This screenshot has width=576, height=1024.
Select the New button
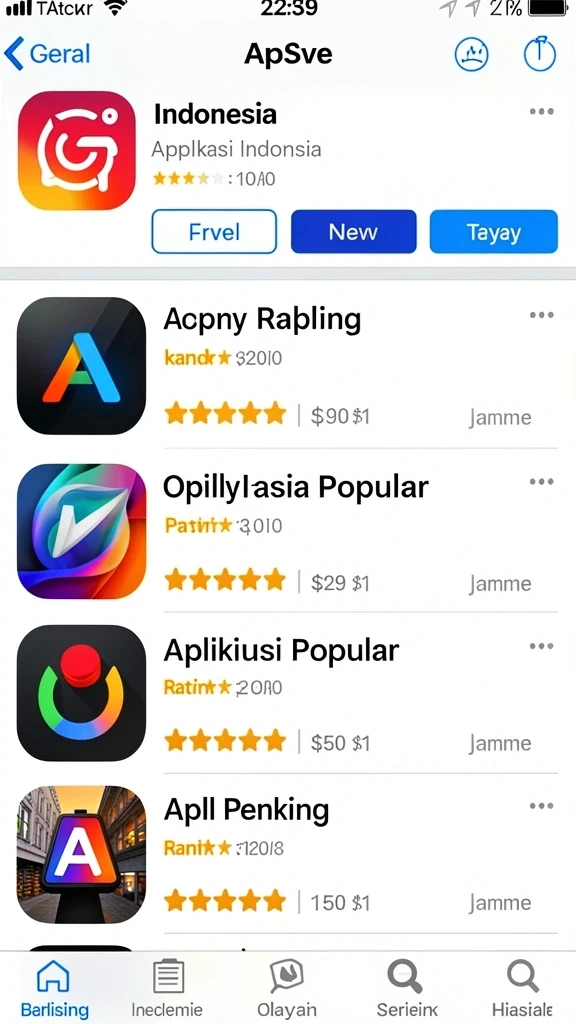coord(353,231)
